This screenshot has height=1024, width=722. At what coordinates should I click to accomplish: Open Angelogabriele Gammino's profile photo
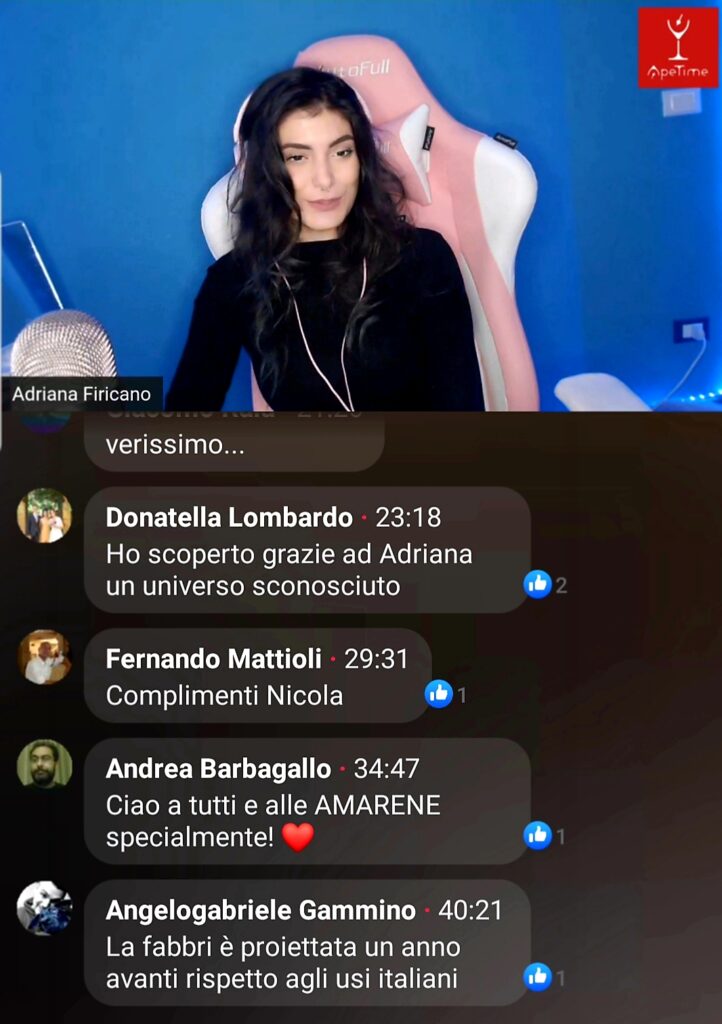click(x=44, y=908)
